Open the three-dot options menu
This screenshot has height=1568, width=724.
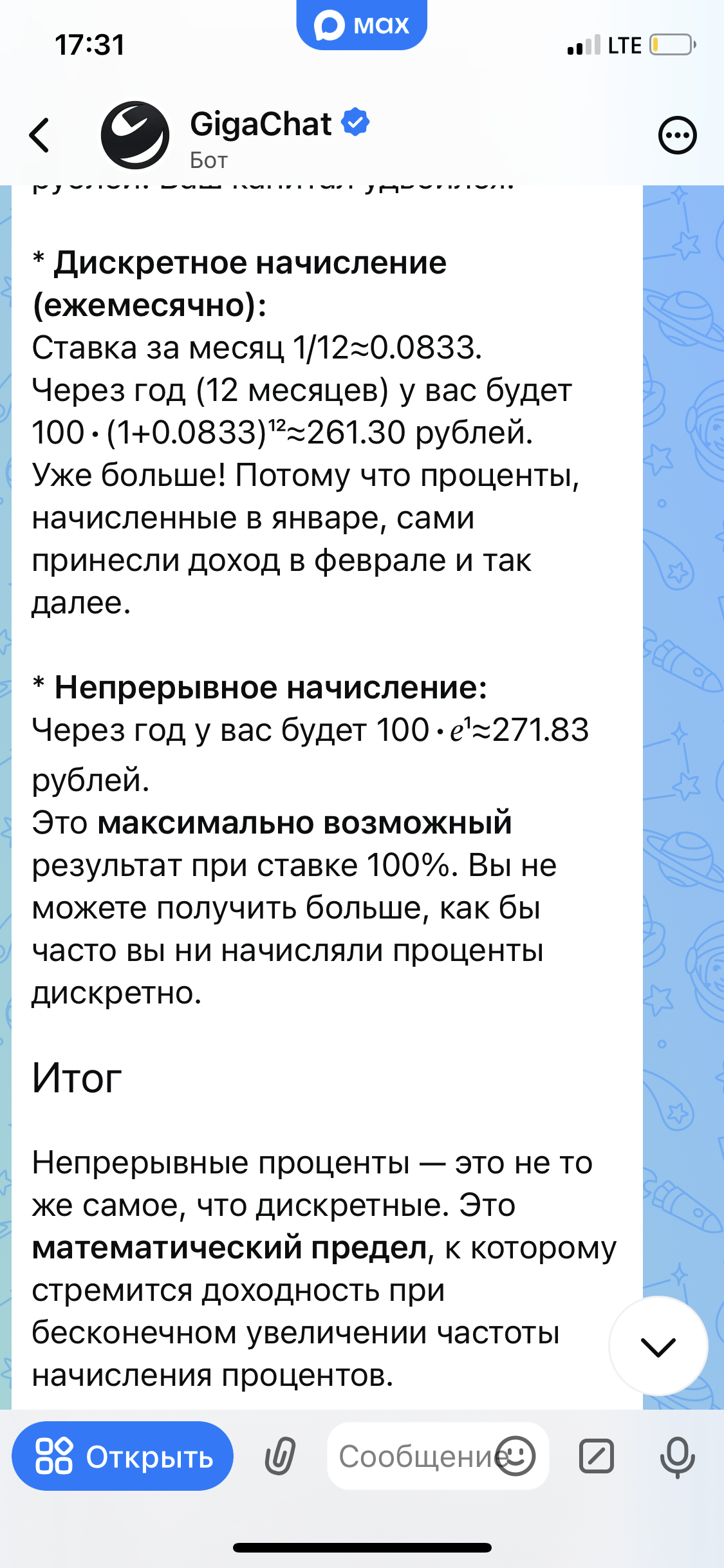click(677, 136)
